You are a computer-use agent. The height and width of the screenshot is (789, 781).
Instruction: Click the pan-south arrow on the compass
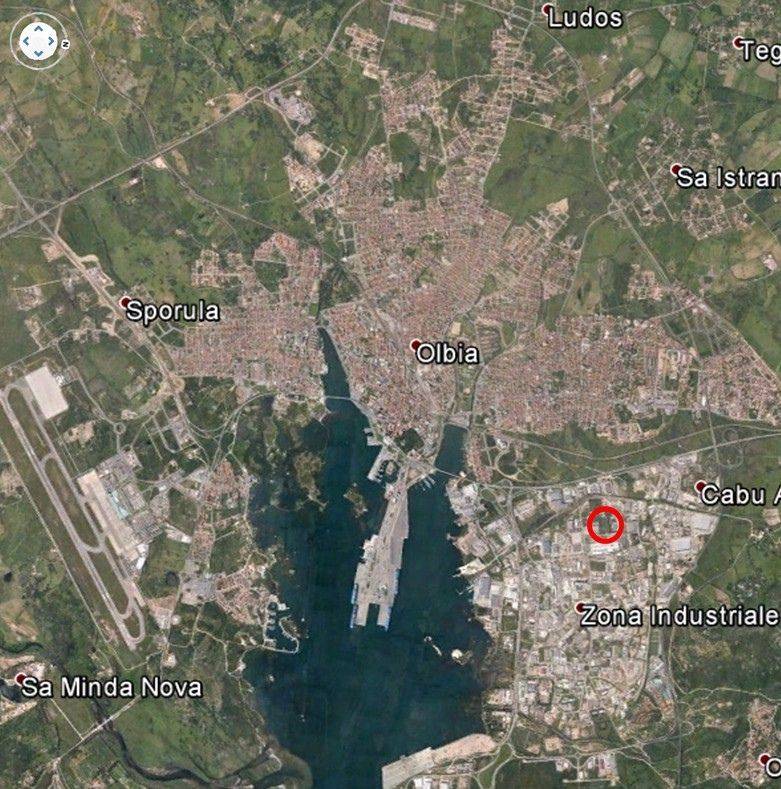click(38, 52)
